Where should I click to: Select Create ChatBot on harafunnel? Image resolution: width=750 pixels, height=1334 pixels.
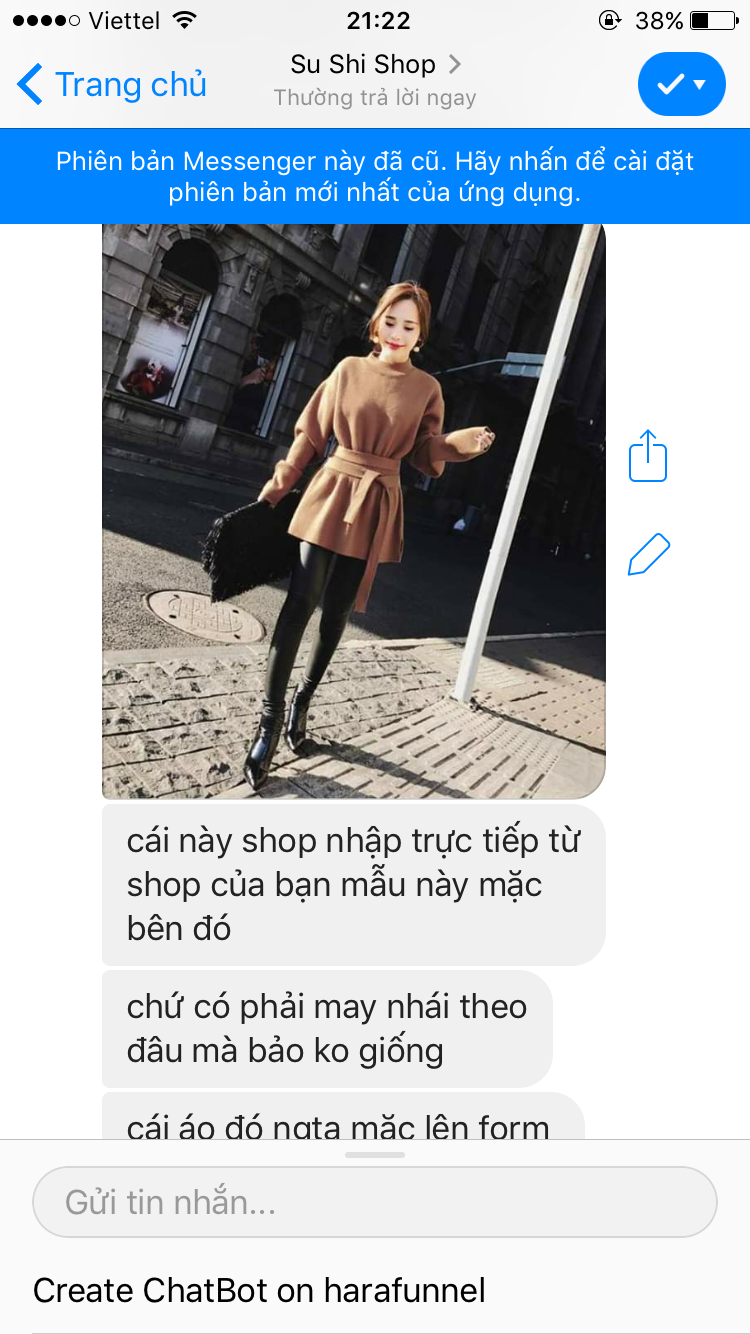(260, 1290)
